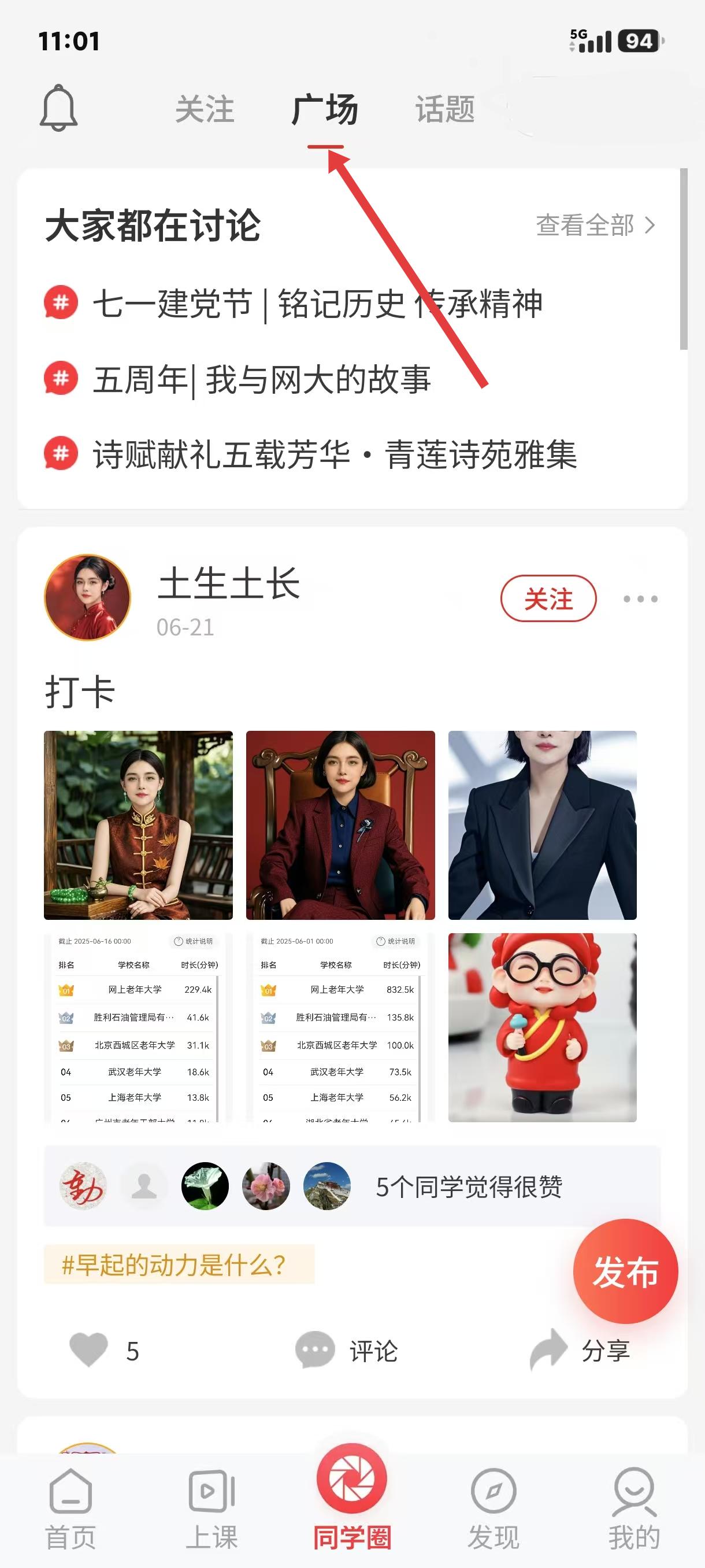Screen dimensions: 705x1568
Task: Open the notifications bell
Action: 58,108
